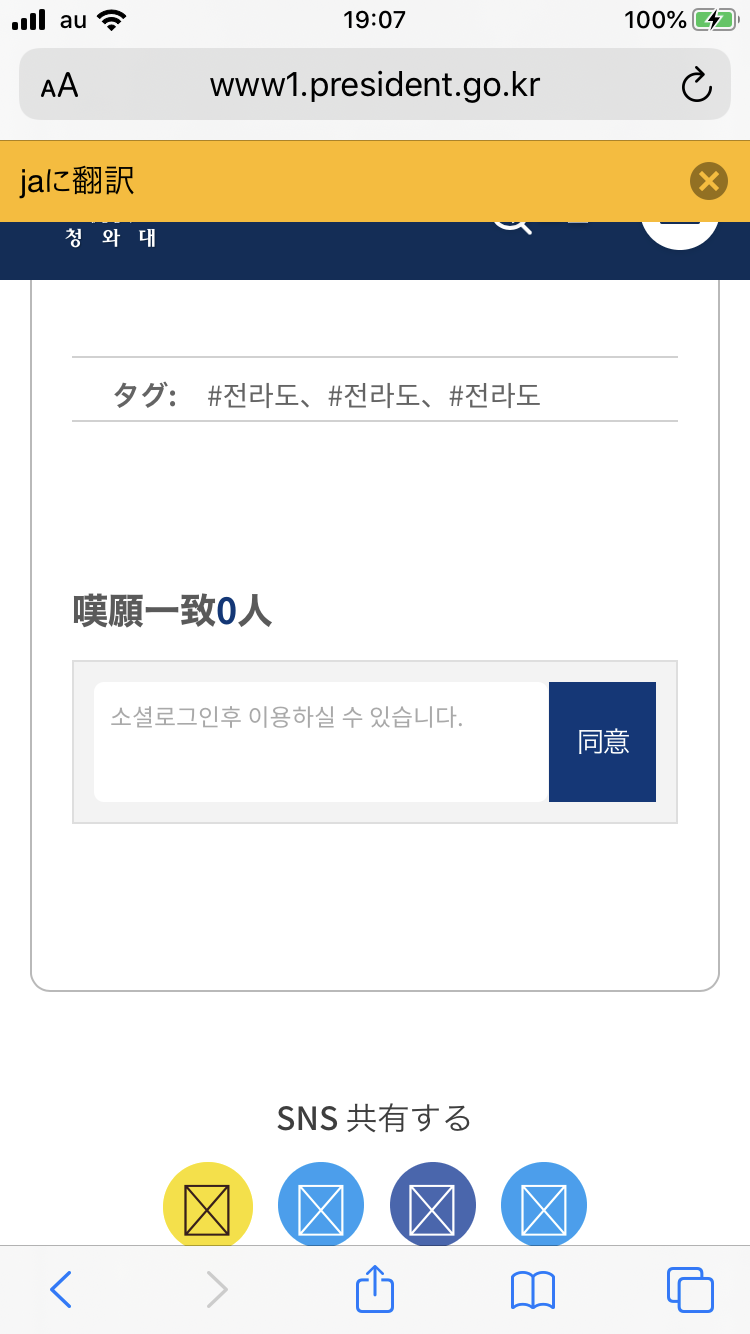The image size is (750, 1334).
Task: Open the AA reader options
Action: point(59,86)
